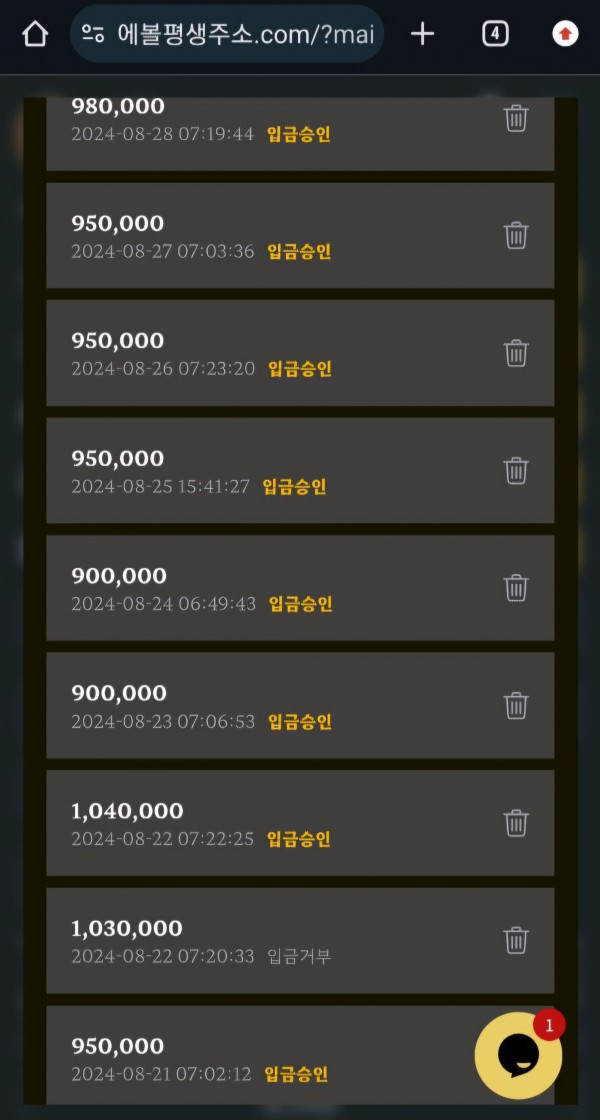This screenshot has width=600, height=1120.
Task: Delete the 950,000 entry from 2024-08-26
Action: point(516,352)
